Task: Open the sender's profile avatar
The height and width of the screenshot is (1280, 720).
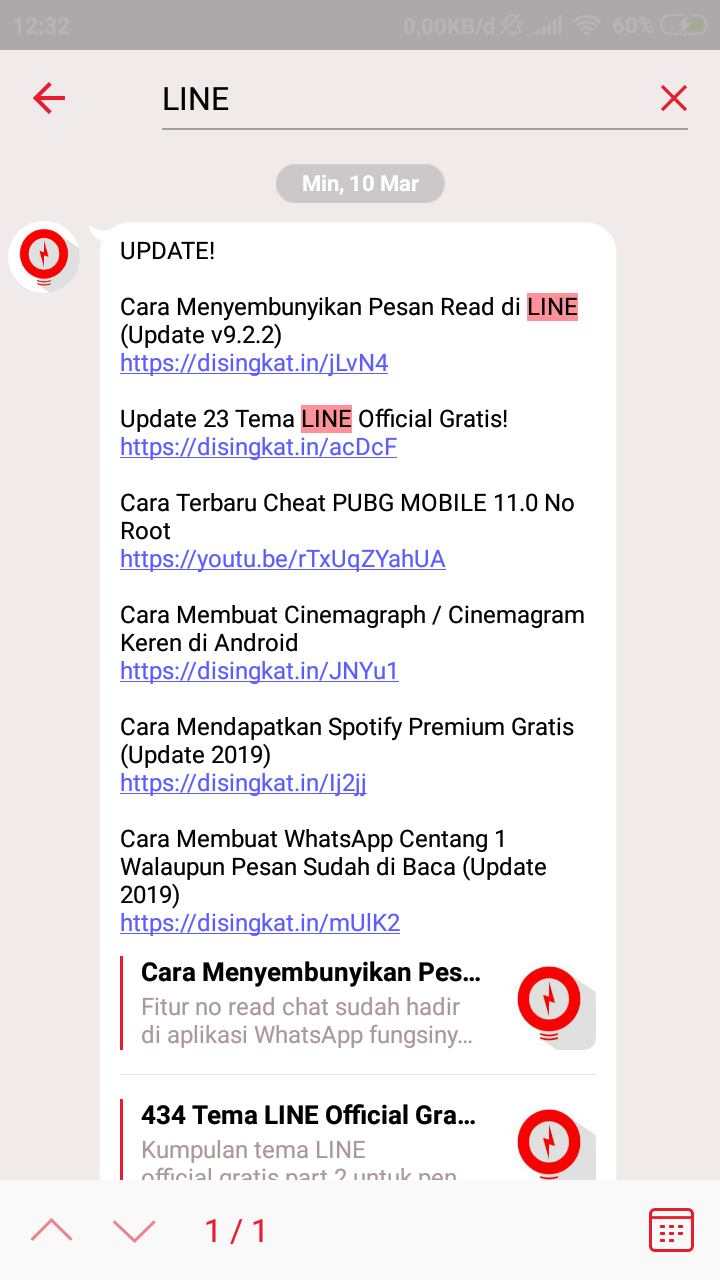Action: tap(44, 257)
